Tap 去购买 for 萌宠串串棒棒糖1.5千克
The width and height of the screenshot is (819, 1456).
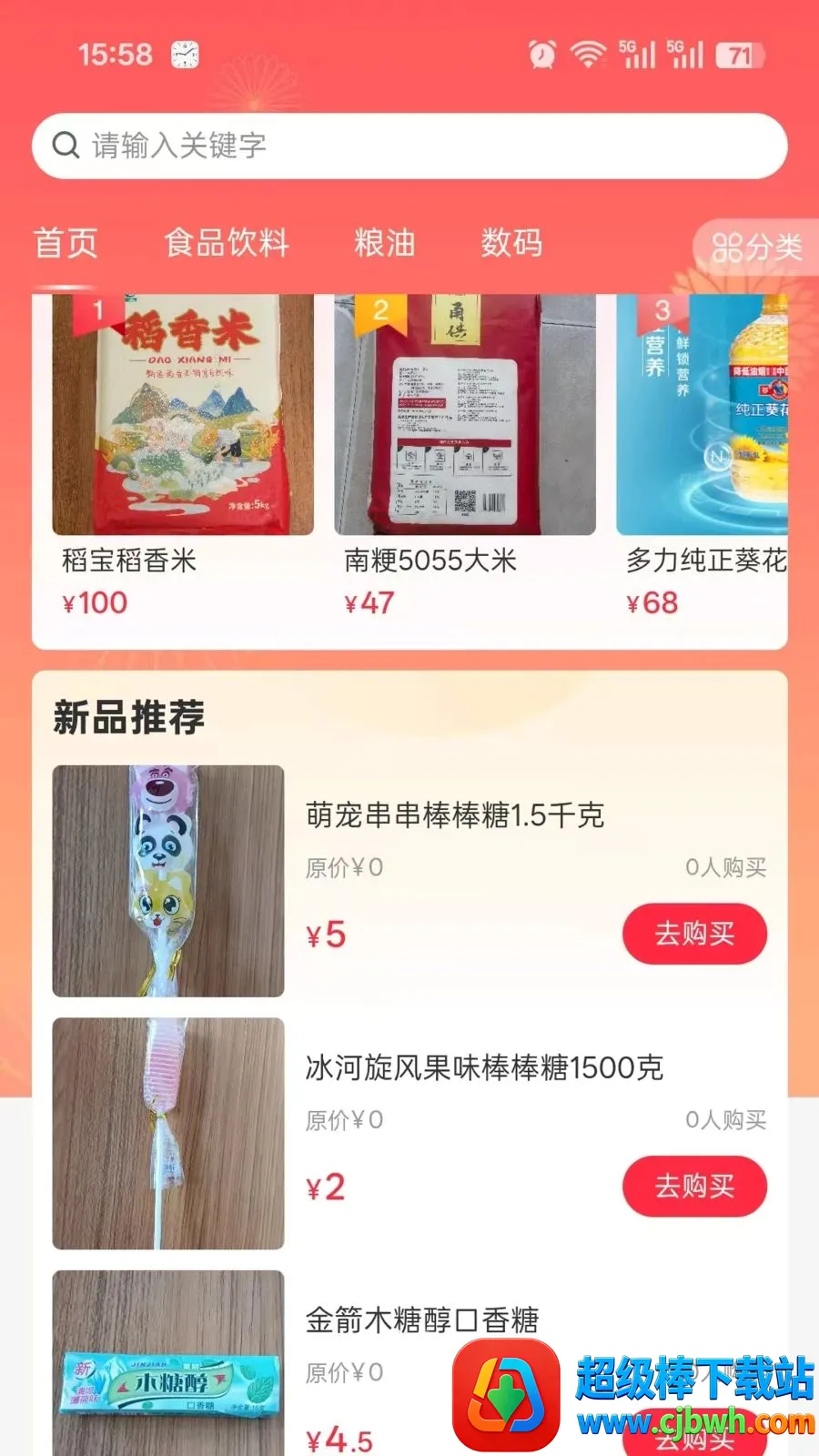point(694,934)
